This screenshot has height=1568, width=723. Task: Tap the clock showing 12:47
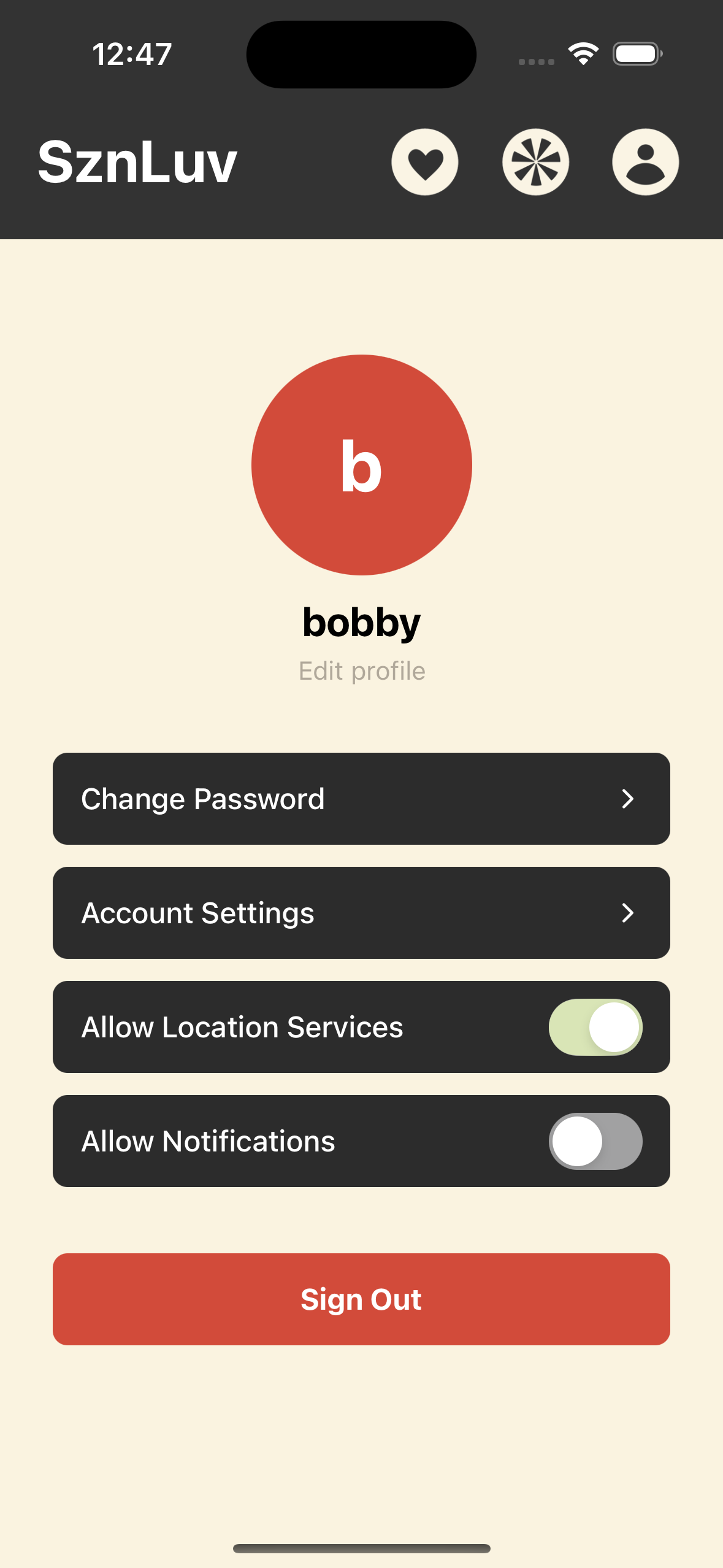(131, 54)
